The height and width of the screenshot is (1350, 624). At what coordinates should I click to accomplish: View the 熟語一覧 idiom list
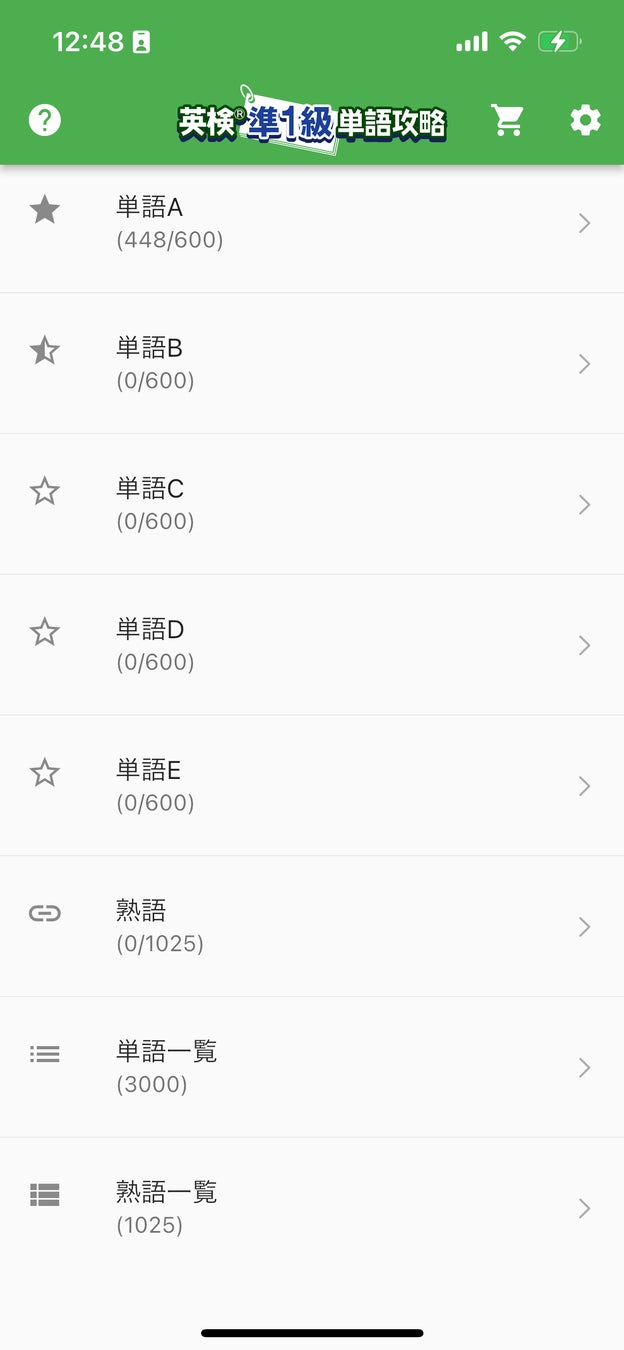click(x=311, y=1208)
